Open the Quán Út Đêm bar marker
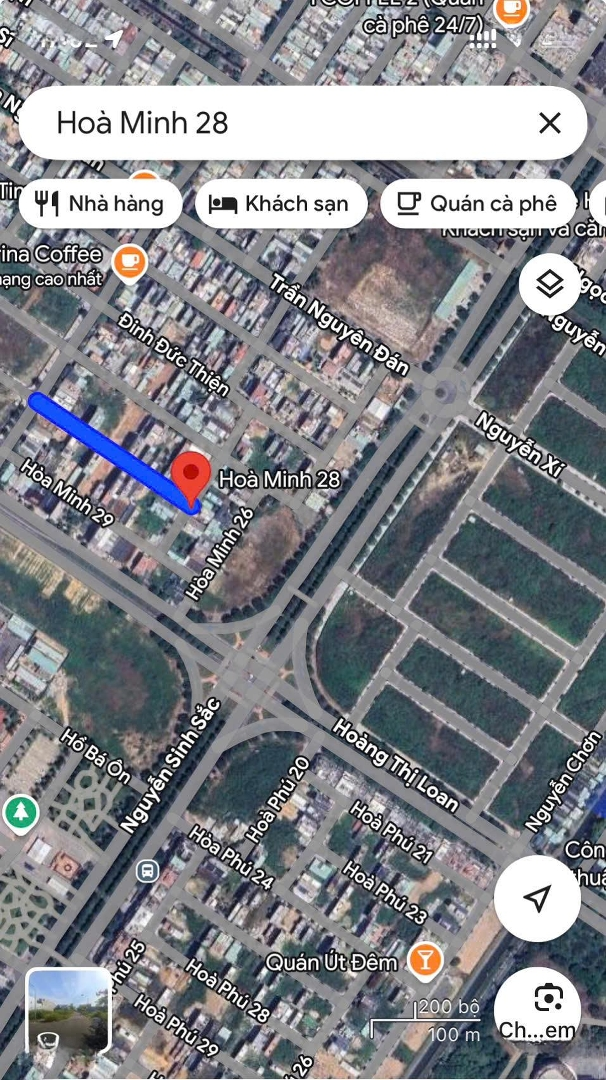The image size is (606, 1080). [425, 961]
